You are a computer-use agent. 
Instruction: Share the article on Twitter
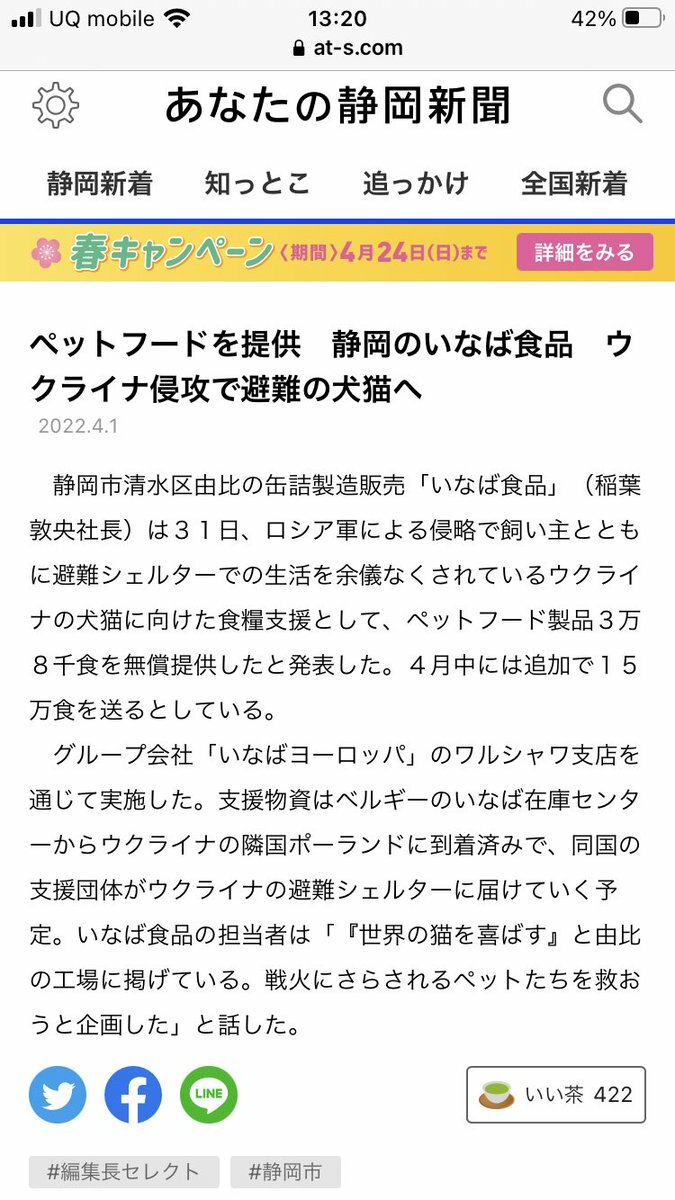[x=57, y=1094]
